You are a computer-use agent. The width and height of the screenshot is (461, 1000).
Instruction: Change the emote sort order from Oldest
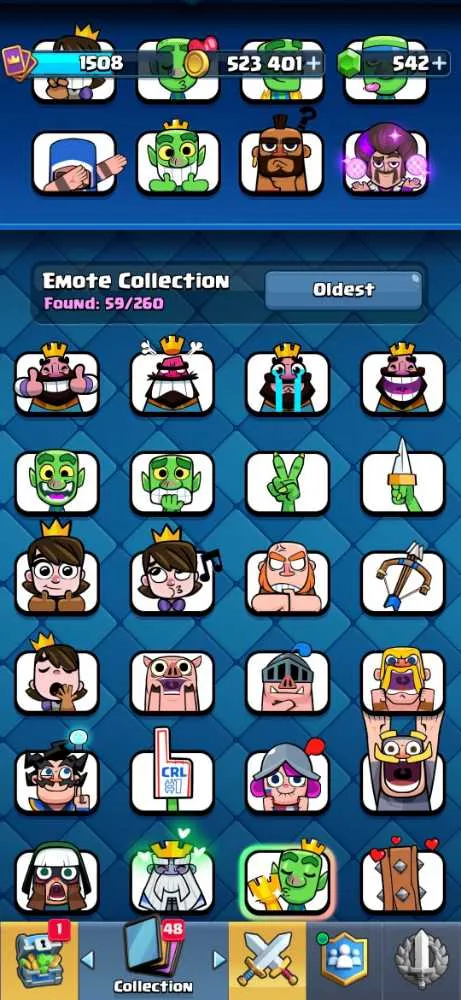click(343, 290)
